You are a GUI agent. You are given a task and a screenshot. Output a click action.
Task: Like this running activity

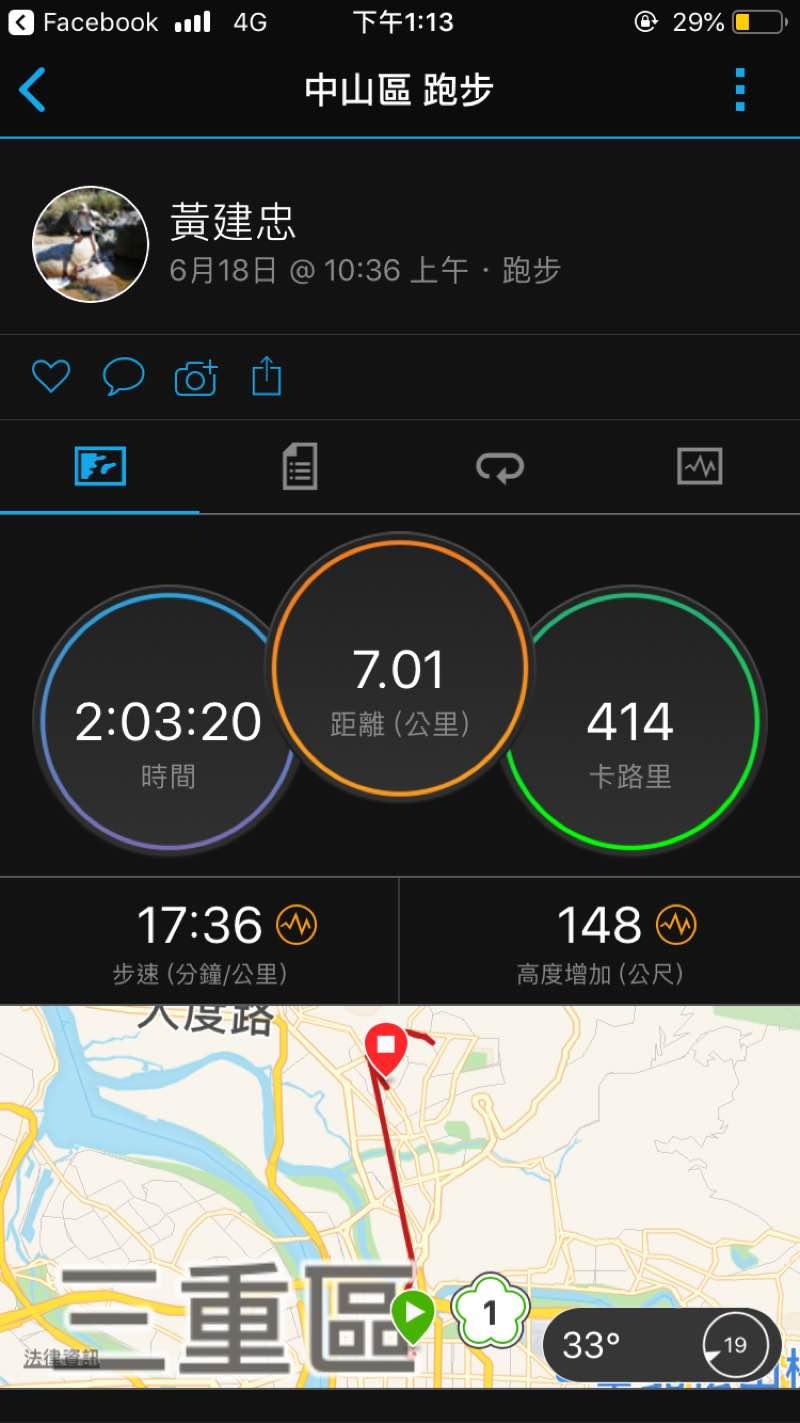50,377
